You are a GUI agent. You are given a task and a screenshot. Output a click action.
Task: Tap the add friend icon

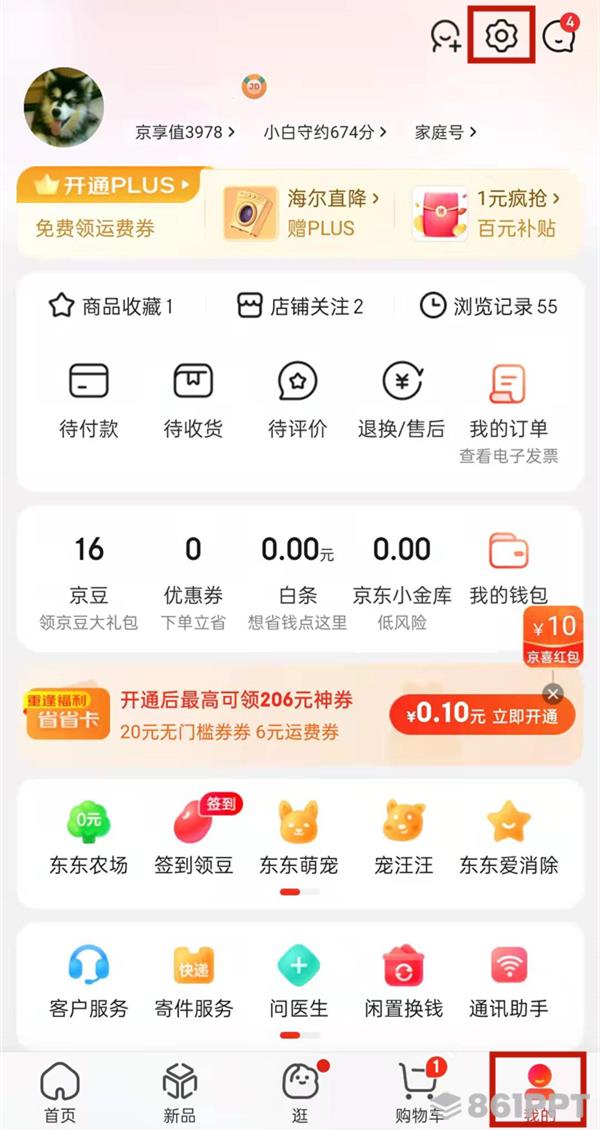[x=445, y=37]
